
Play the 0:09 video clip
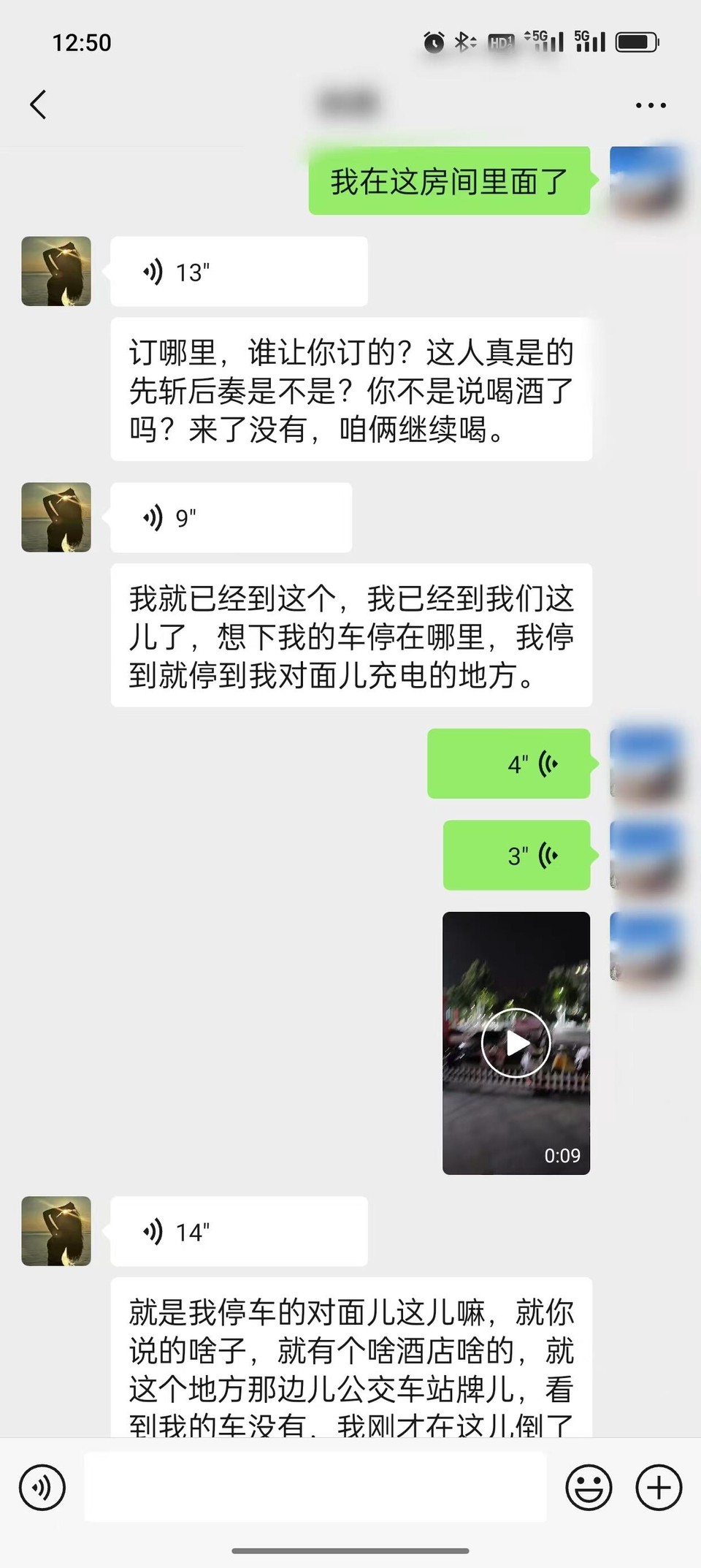click(x=516, y=1043)
